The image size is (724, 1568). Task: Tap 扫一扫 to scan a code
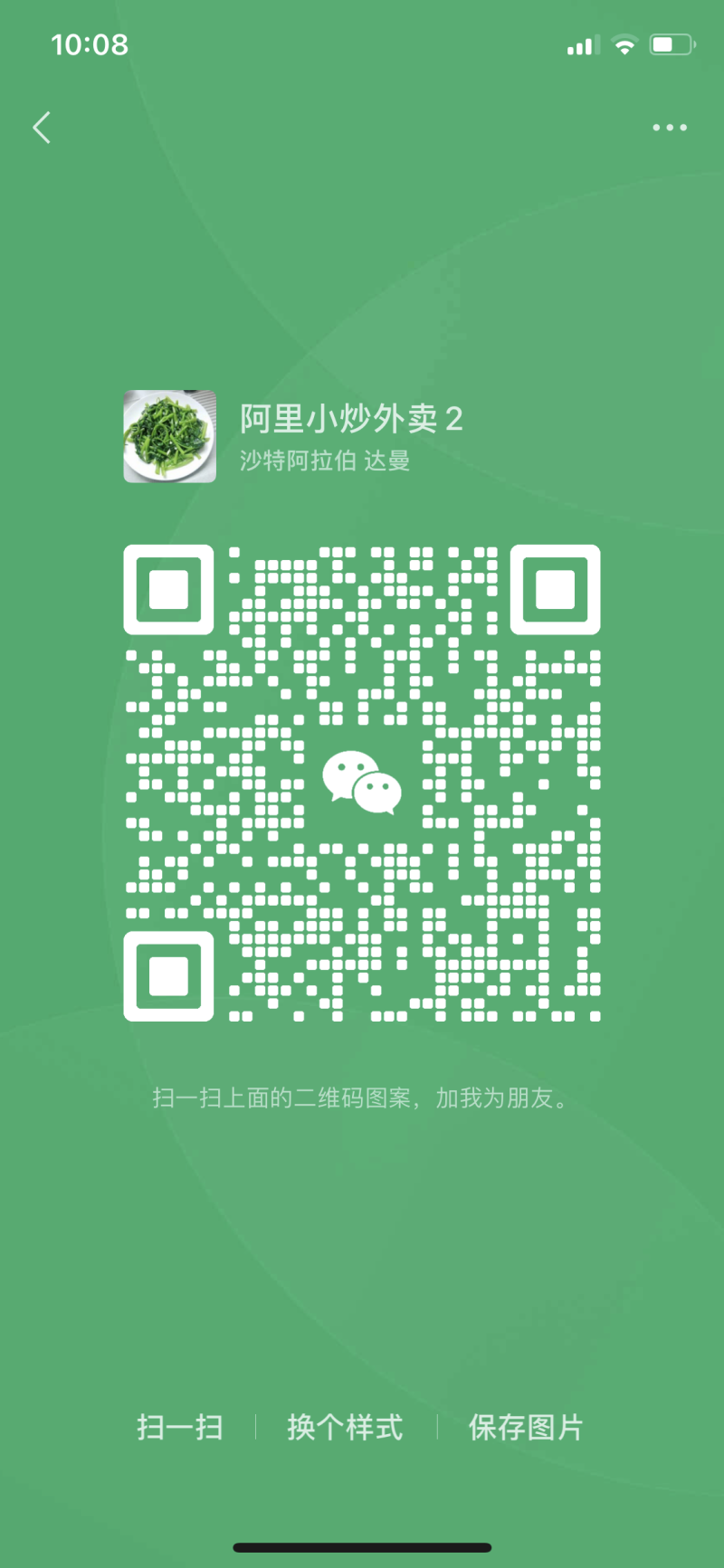(x=180, y=1427)
